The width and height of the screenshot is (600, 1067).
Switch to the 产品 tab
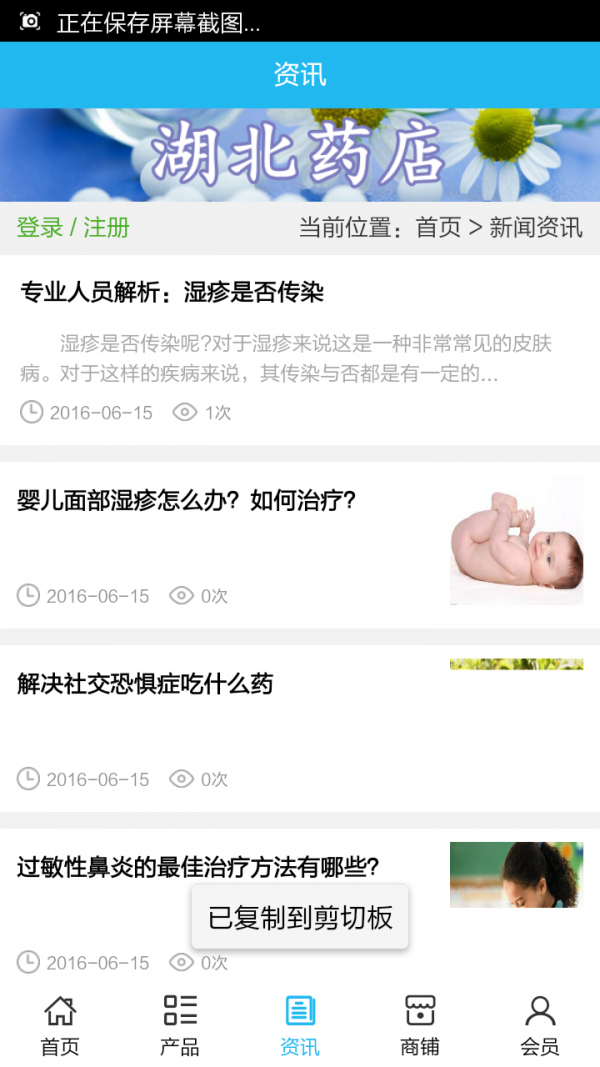point(180,1025)
